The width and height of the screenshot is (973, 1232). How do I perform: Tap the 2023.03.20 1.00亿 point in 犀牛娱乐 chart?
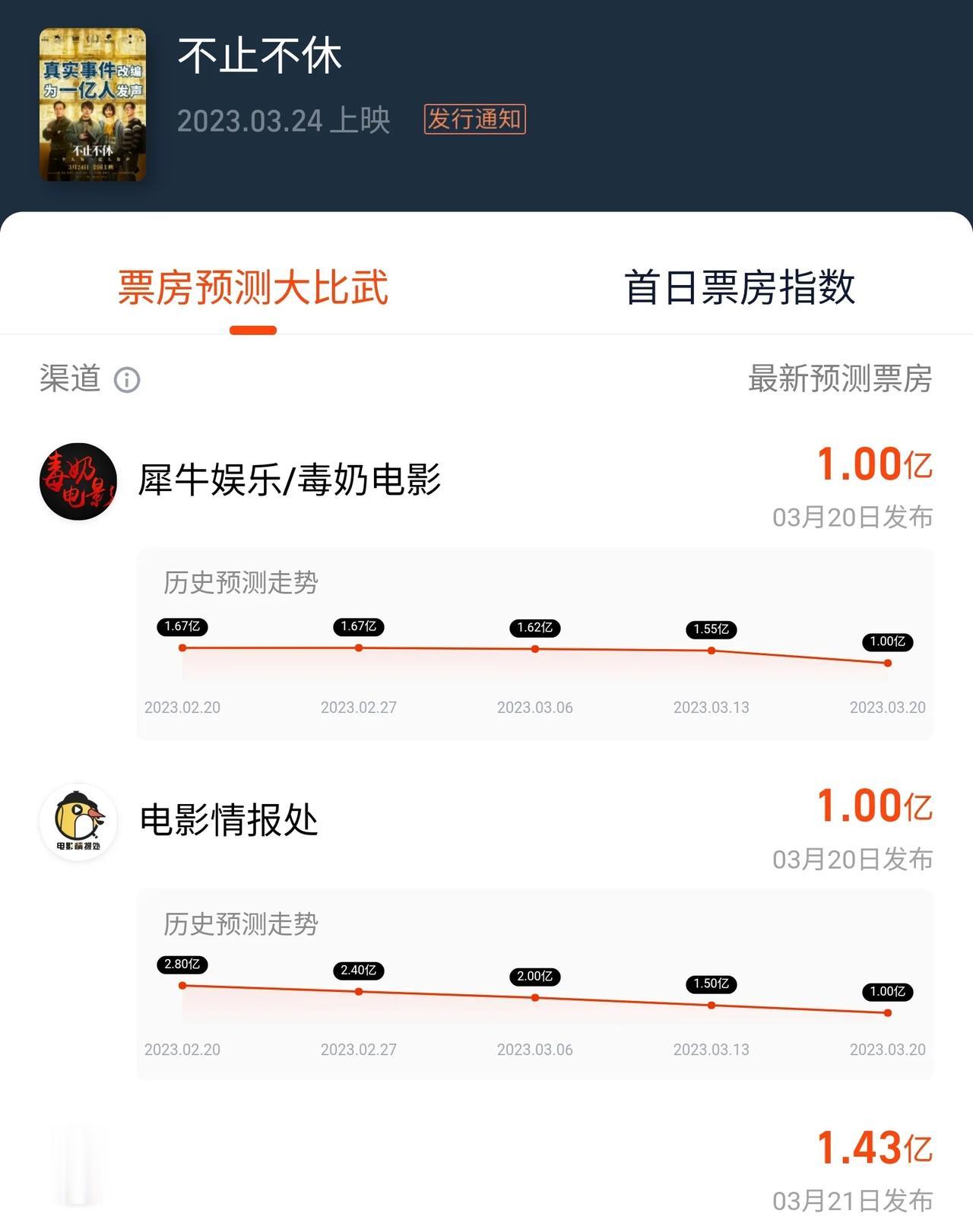[x=887, y=663]
